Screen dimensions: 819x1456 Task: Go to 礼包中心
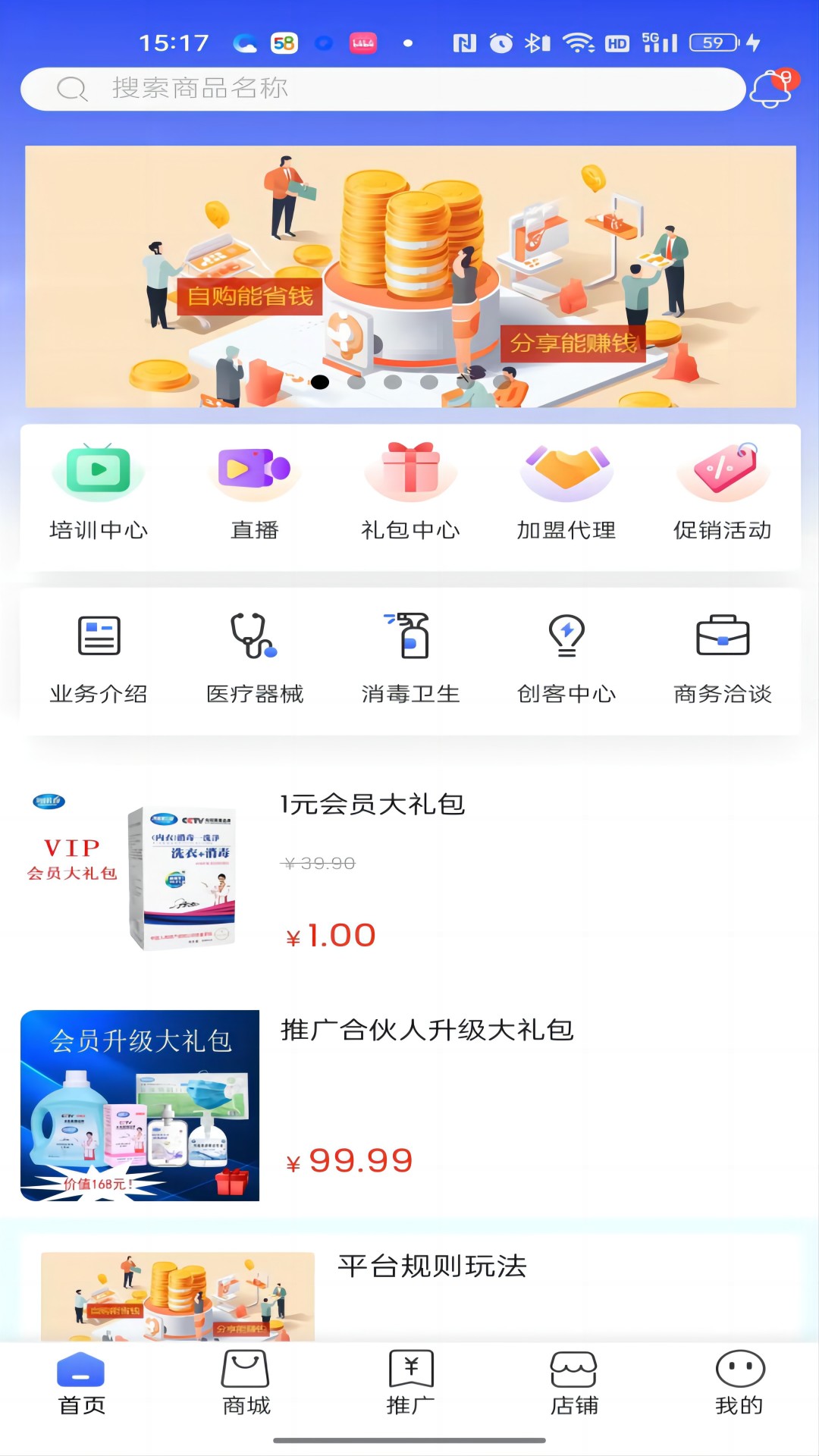[x=410, y=491]
